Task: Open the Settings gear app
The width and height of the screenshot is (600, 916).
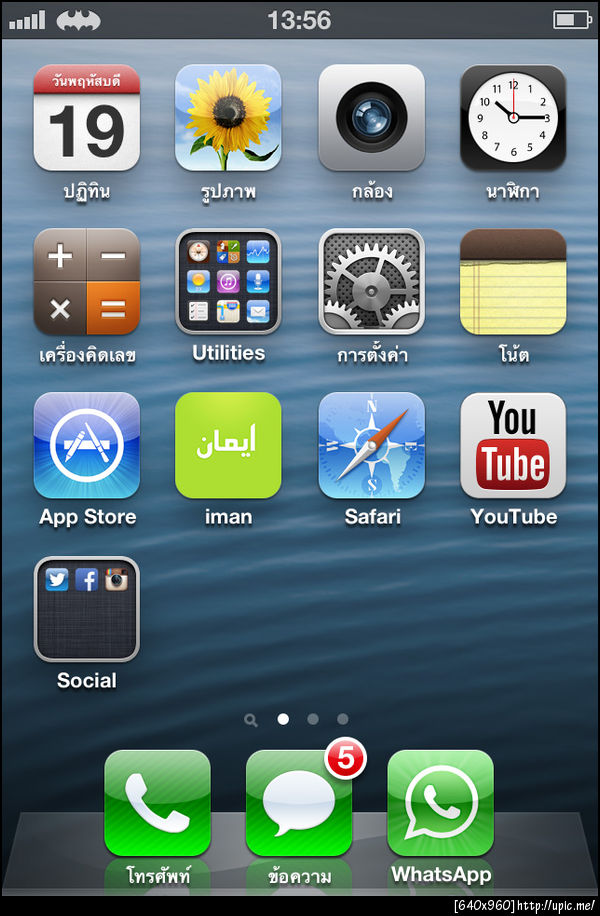Action: pyautogui.click(x=371, y=281)
